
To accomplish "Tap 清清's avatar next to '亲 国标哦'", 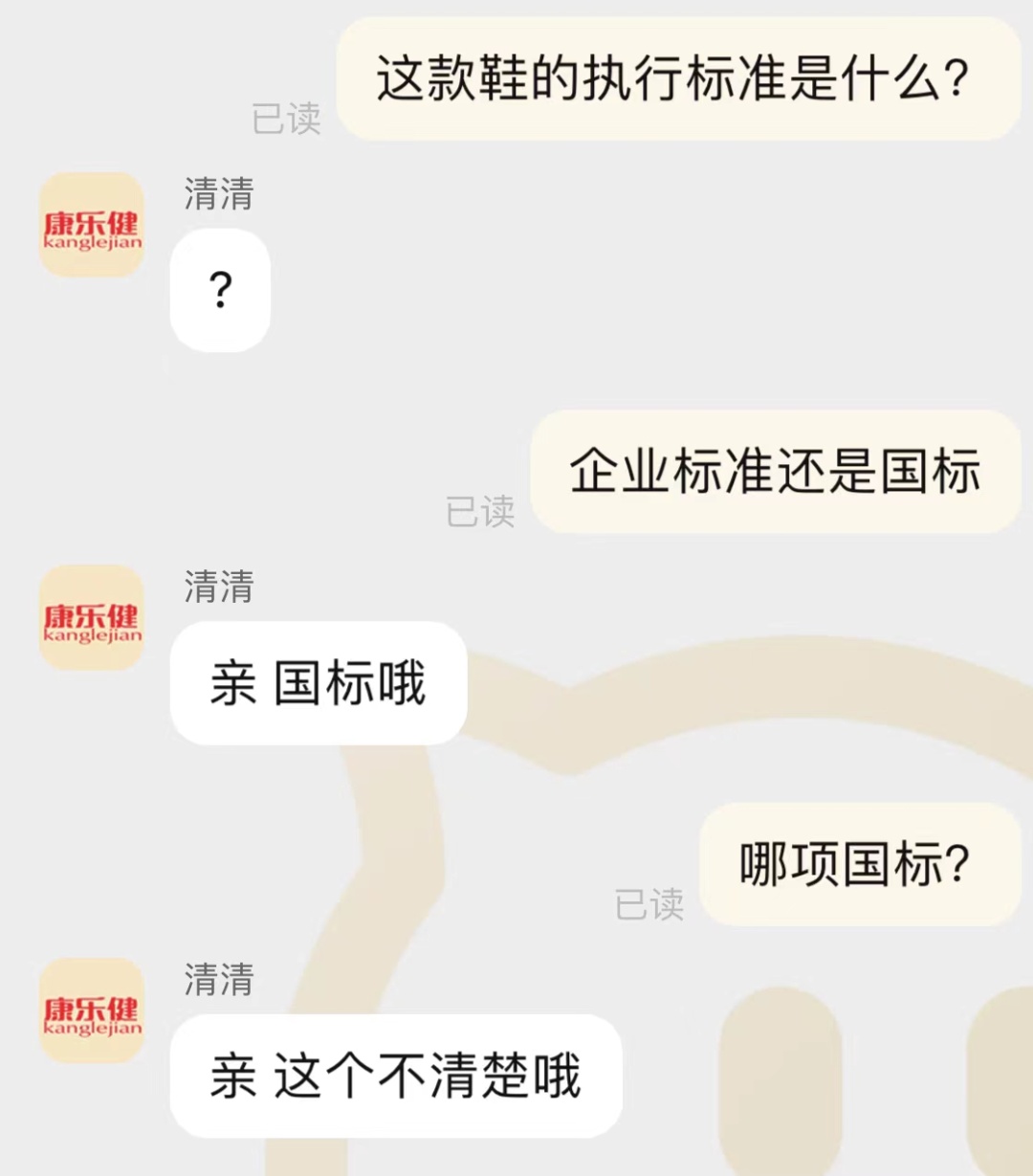I will click(x=92, y=617).
